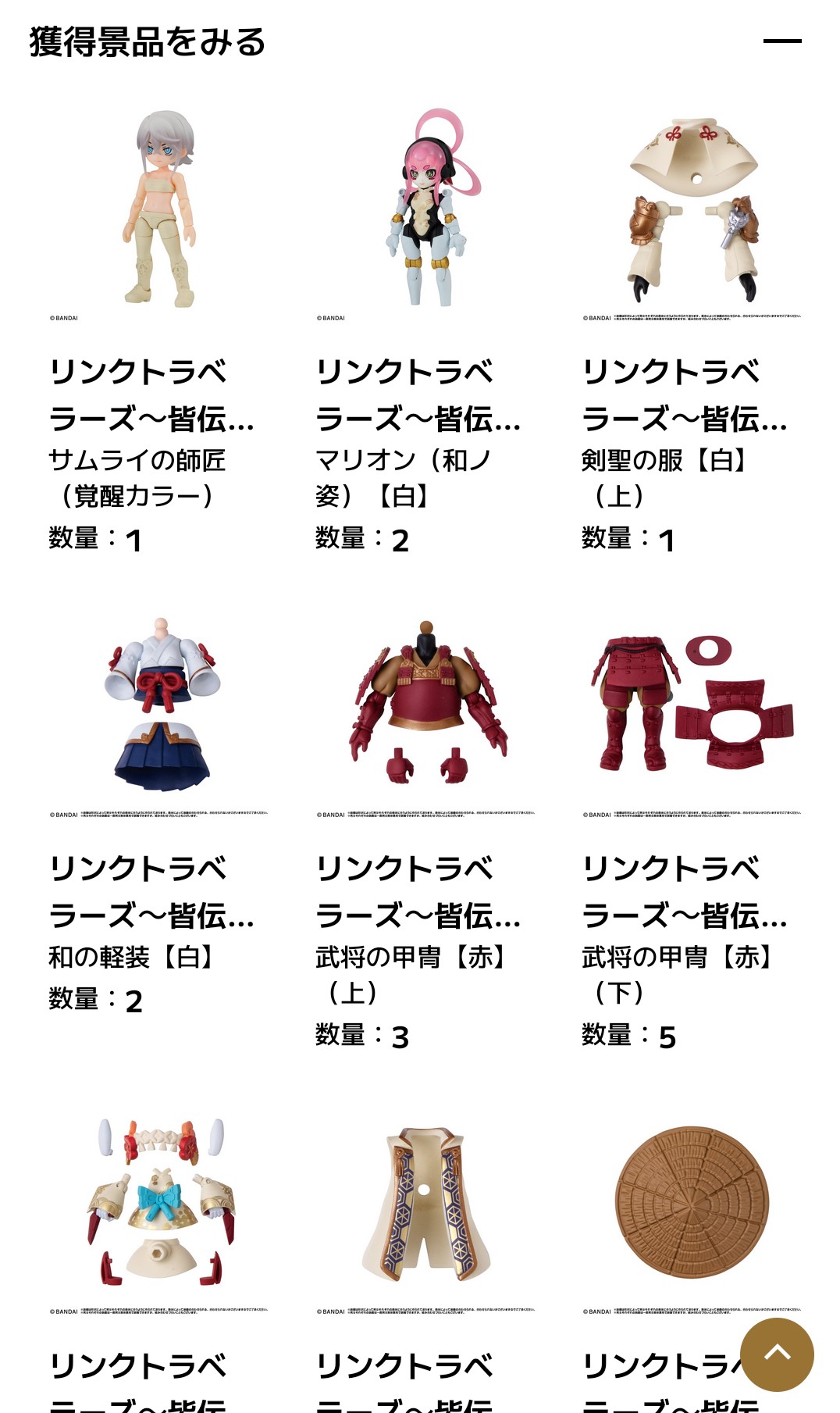This screenshot has height=1413, width=840.
Task: View the 武将の甲冑【赤】（下） prize
Action: [692, 711]
